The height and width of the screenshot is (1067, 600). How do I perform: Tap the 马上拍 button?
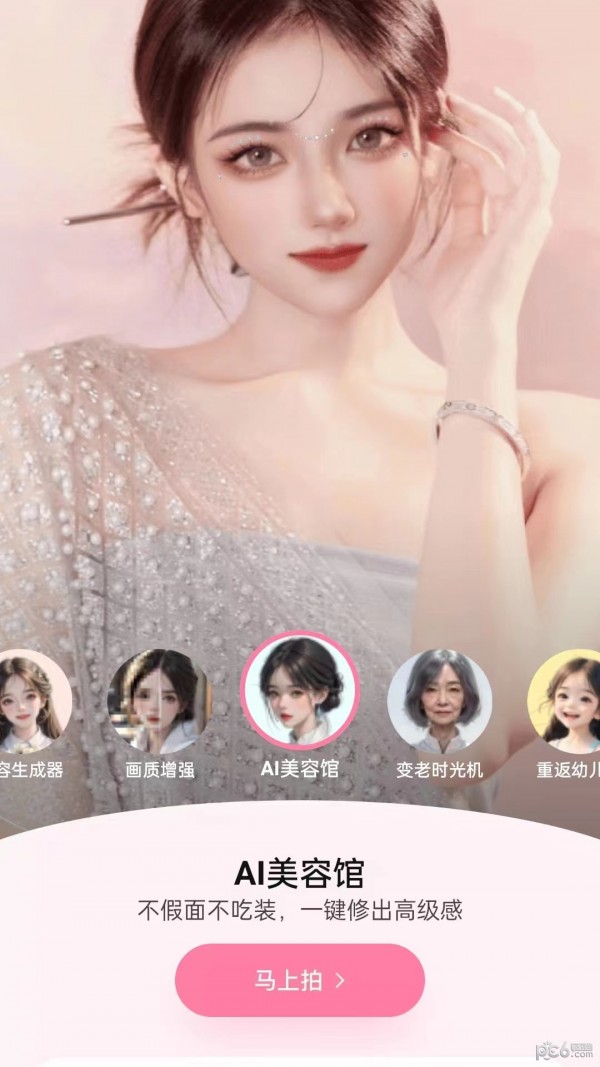tap(300, 980)
